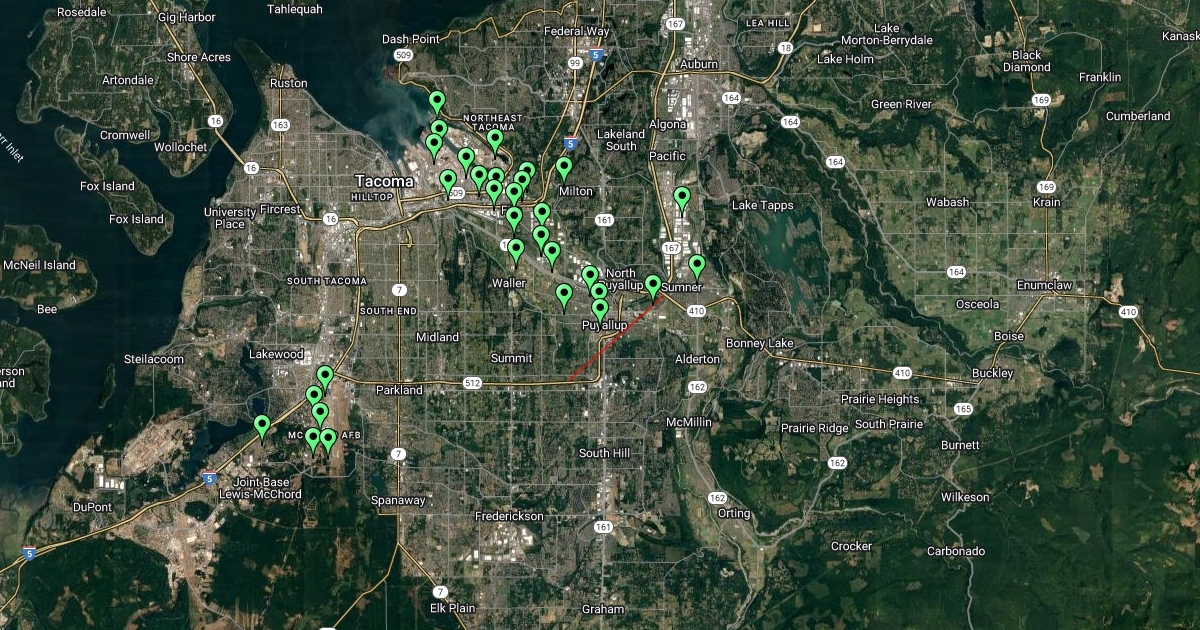Select the marker east of highway 167 by Sumner
This screenshot has width=1200, height=630.
tap(697, 266)
